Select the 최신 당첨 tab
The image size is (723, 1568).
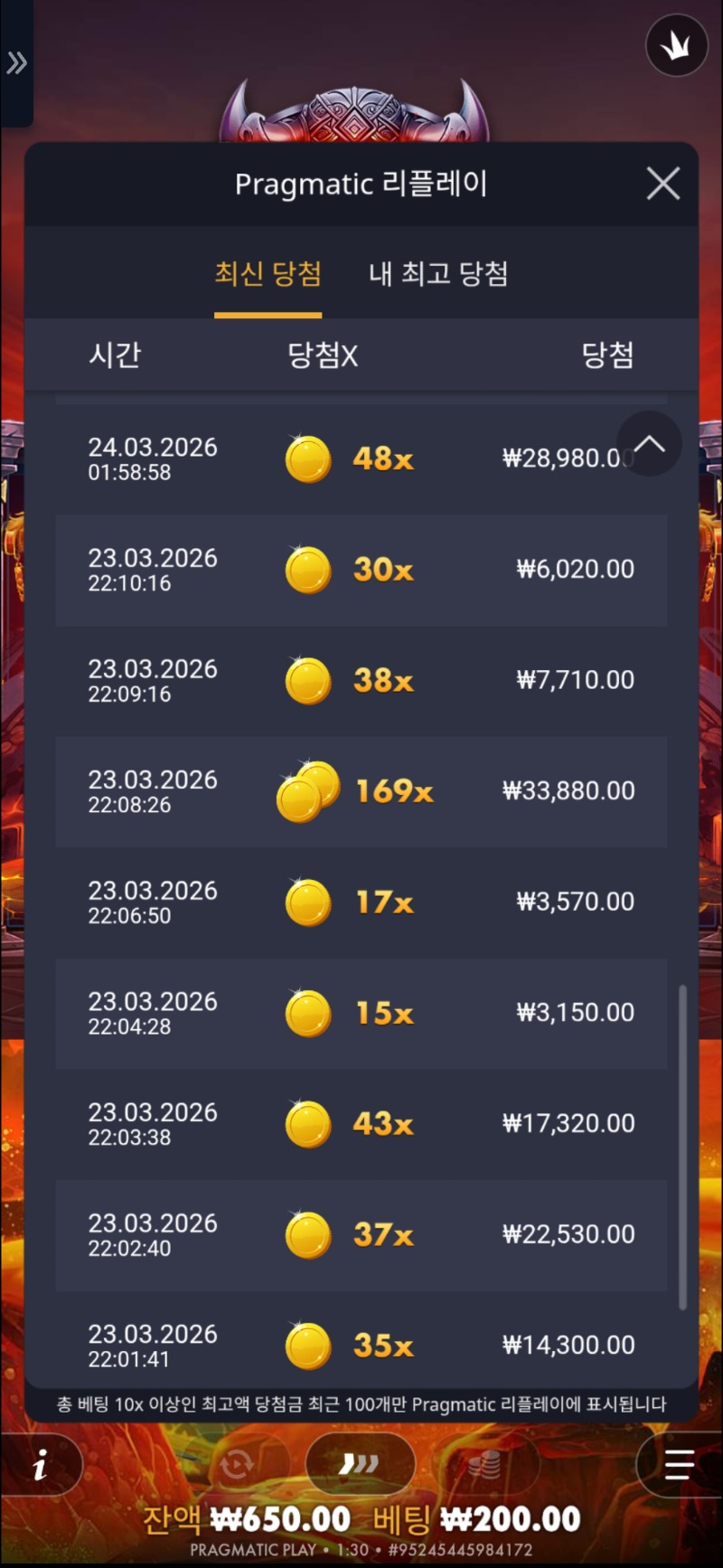[x=268, y=274]
